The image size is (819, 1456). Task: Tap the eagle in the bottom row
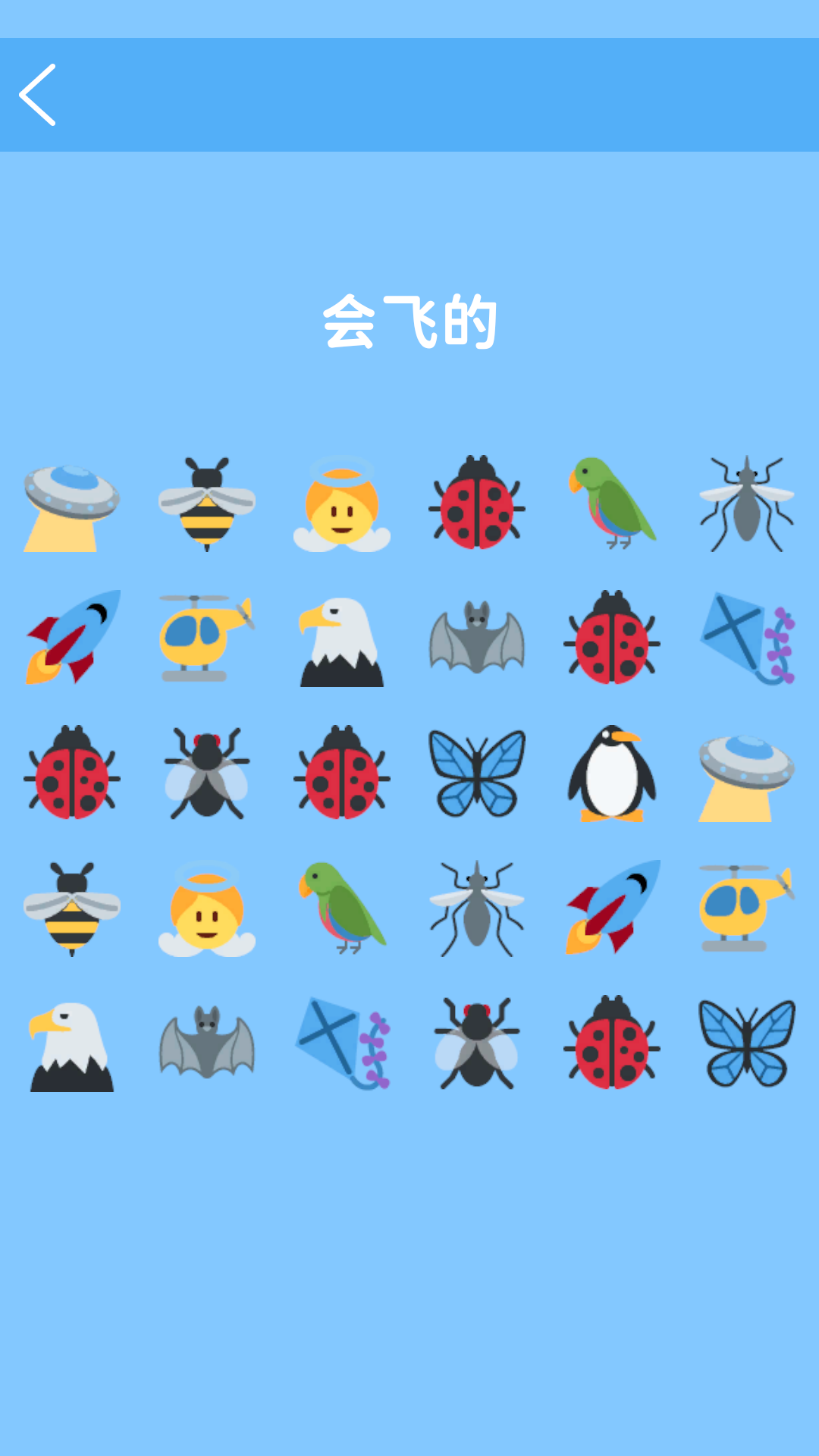[72, 1043]
